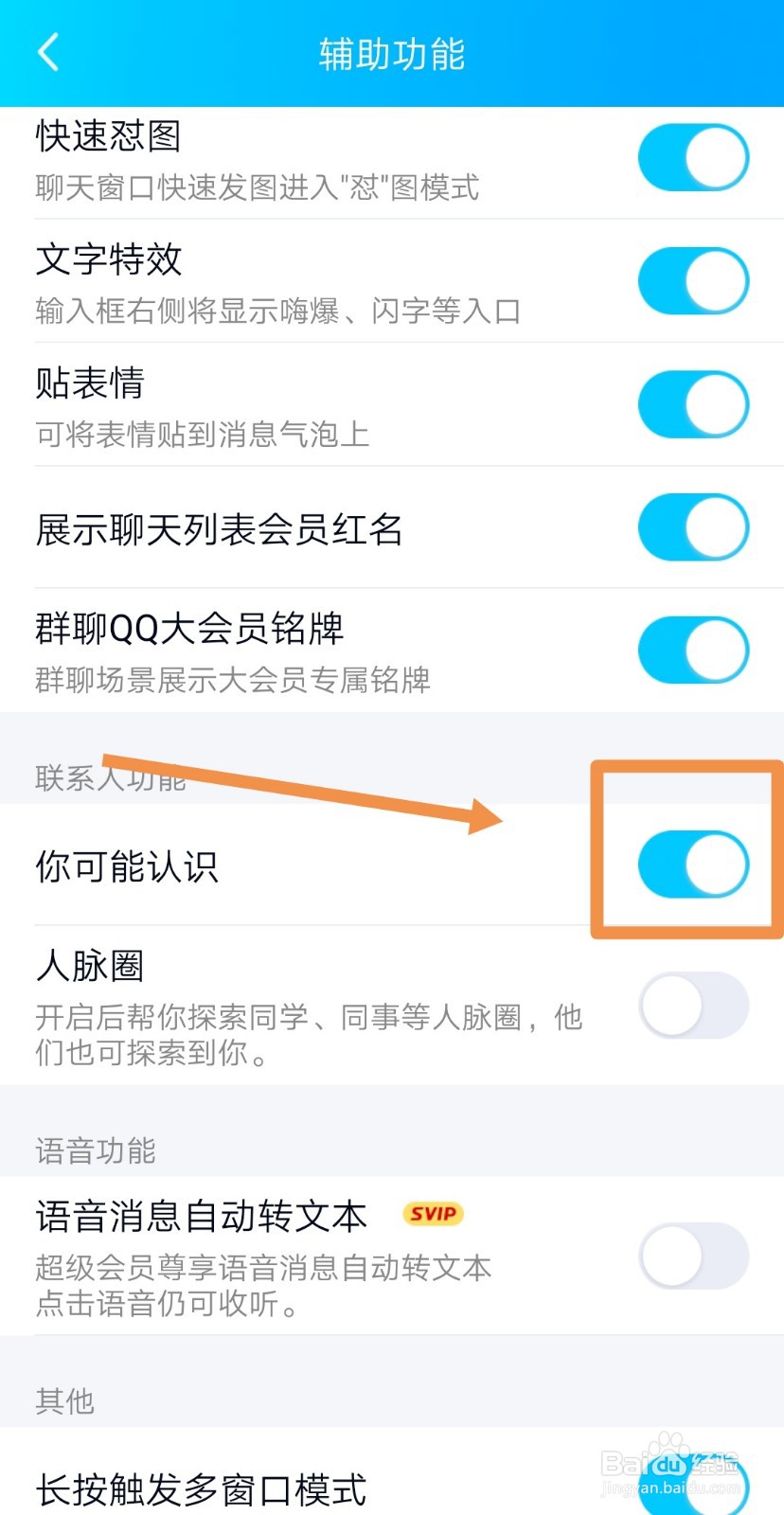This screenshot has height=1515, width=784.
Task: Click the 人脉圈 label
Action: click(91, 964)
